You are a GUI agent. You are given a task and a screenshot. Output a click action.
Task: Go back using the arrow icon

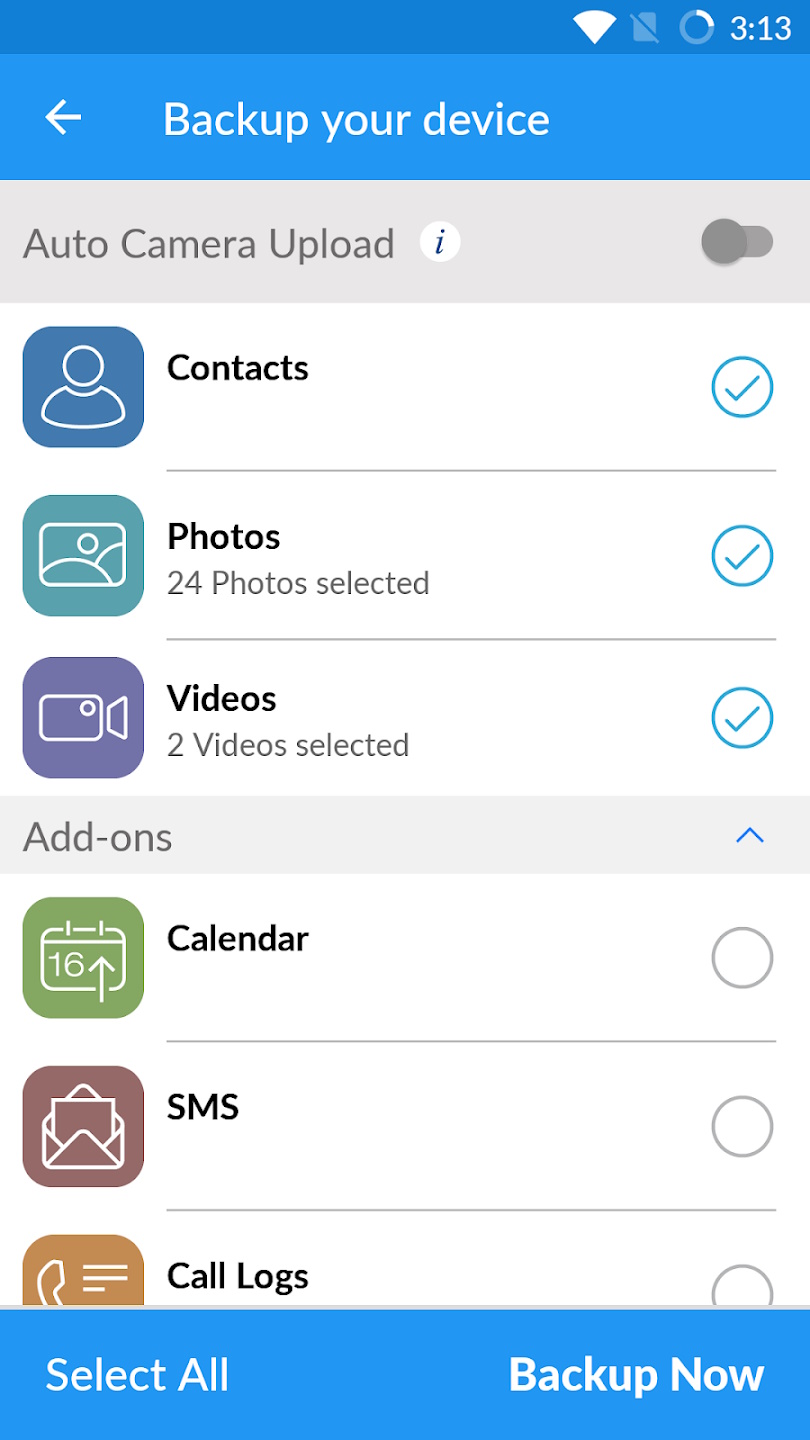63,118
